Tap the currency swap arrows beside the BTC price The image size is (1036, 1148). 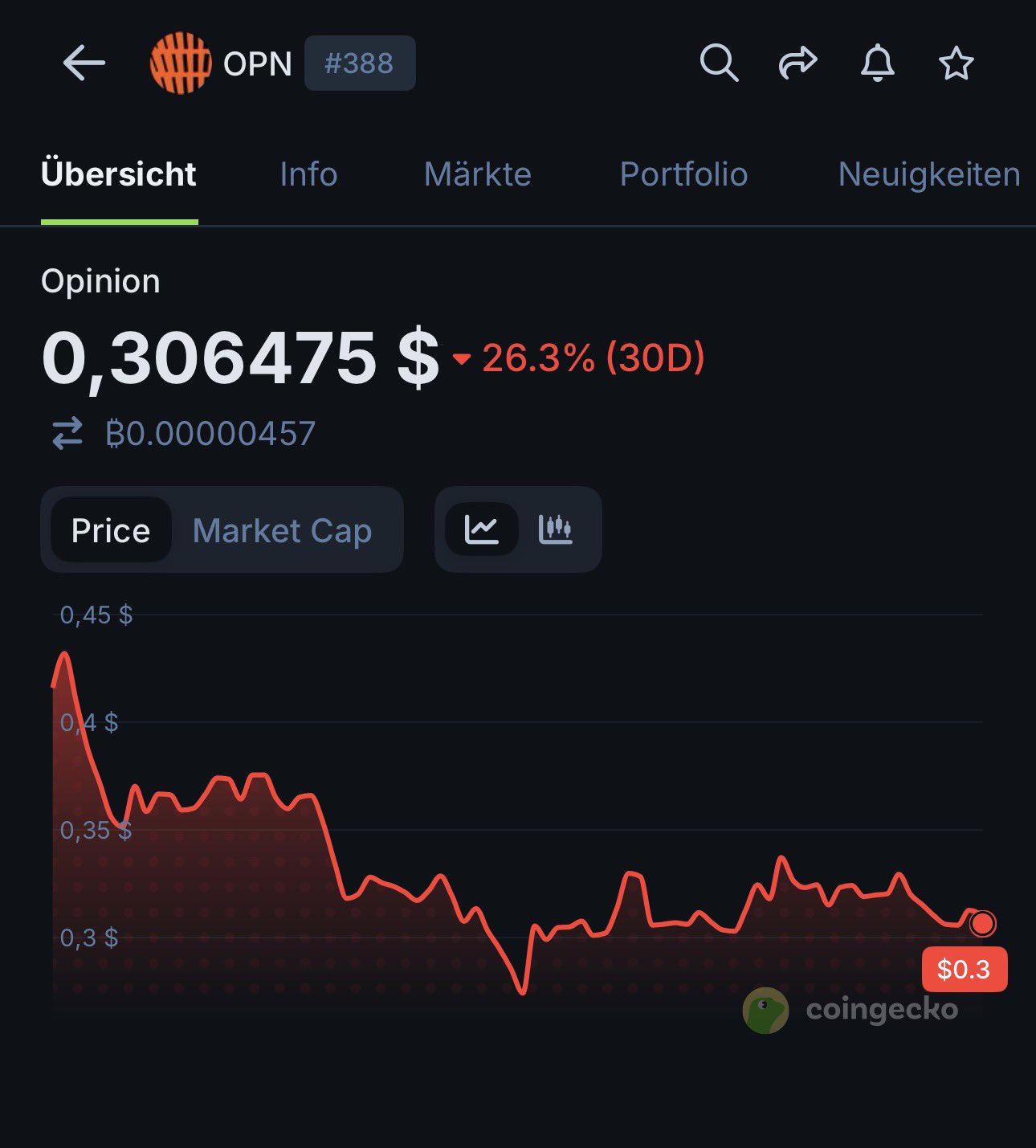(x=67, y=434)
